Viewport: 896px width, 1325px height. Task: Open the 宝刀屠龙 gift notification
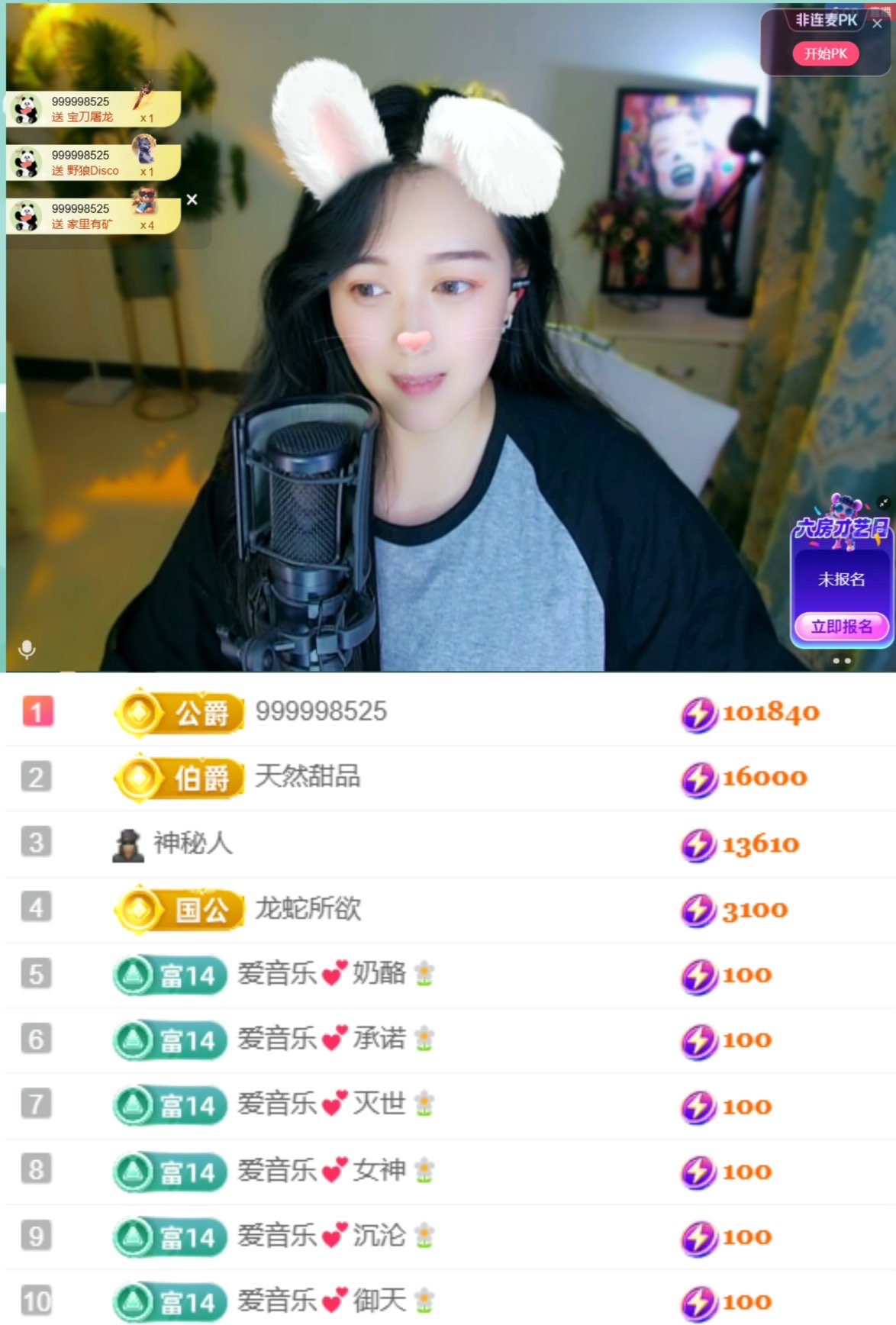[x=93, y=109]
